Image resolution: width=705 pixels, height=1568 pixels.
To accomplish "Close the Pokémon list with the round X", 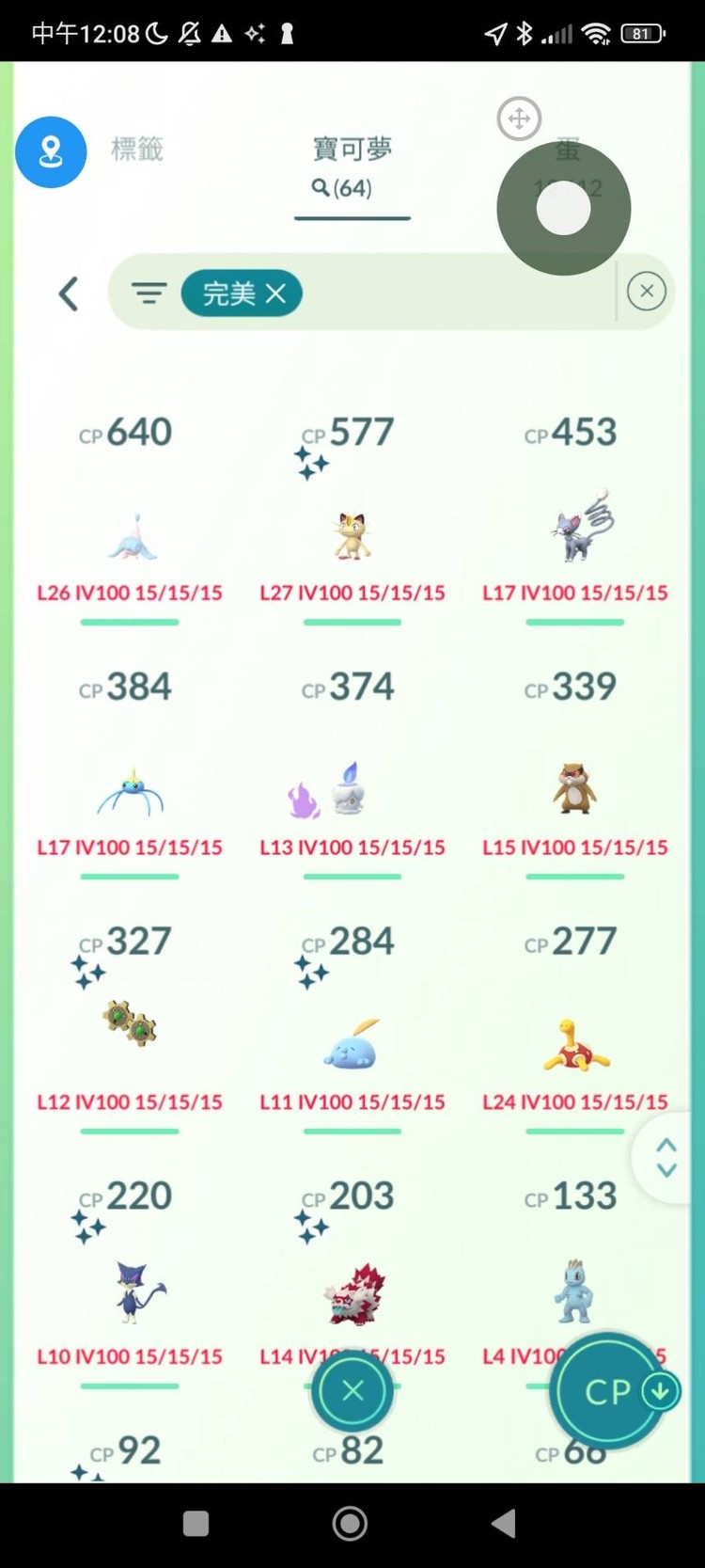I will 352,1391.
